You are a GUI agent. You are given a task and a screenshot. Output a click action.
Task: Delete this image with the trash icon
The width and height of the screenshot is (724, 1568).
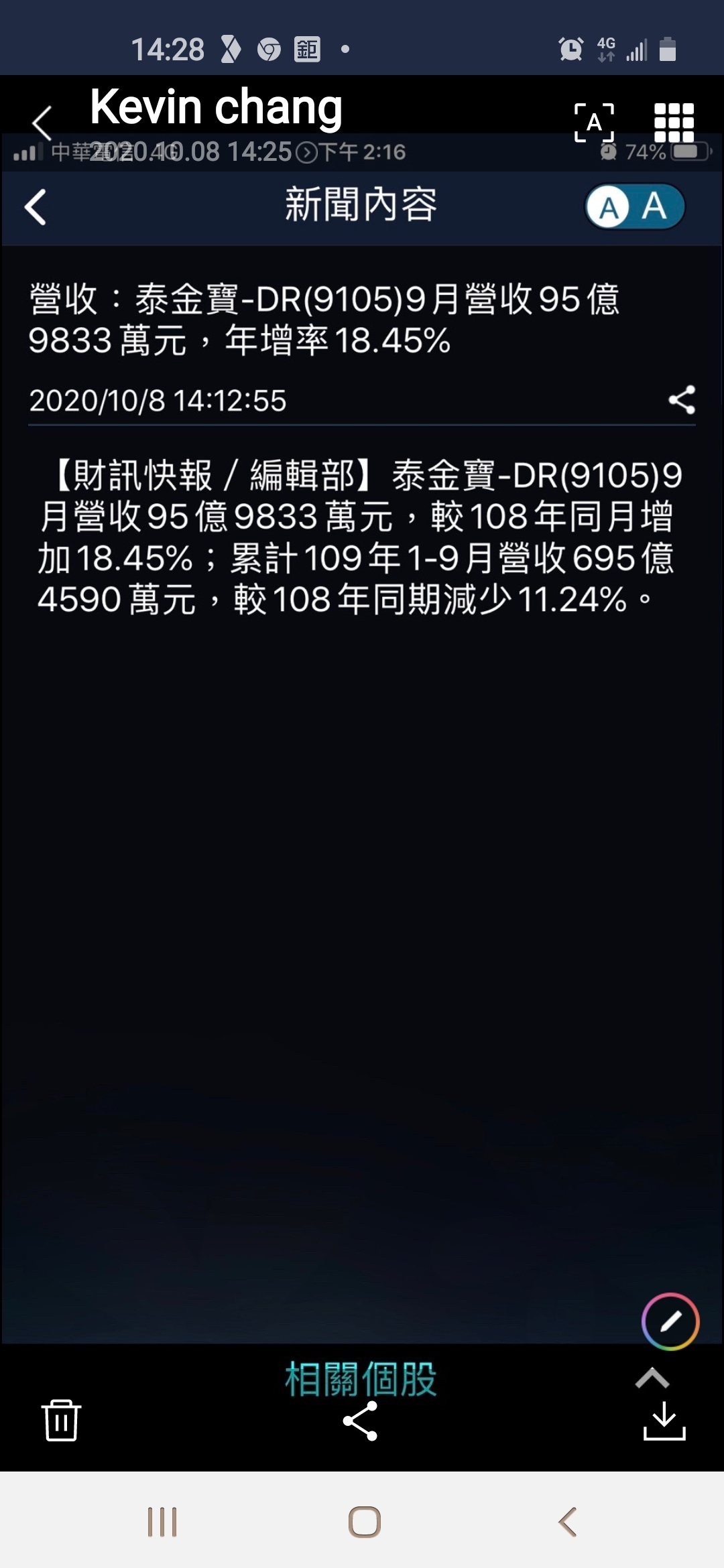click(61, 1420)
